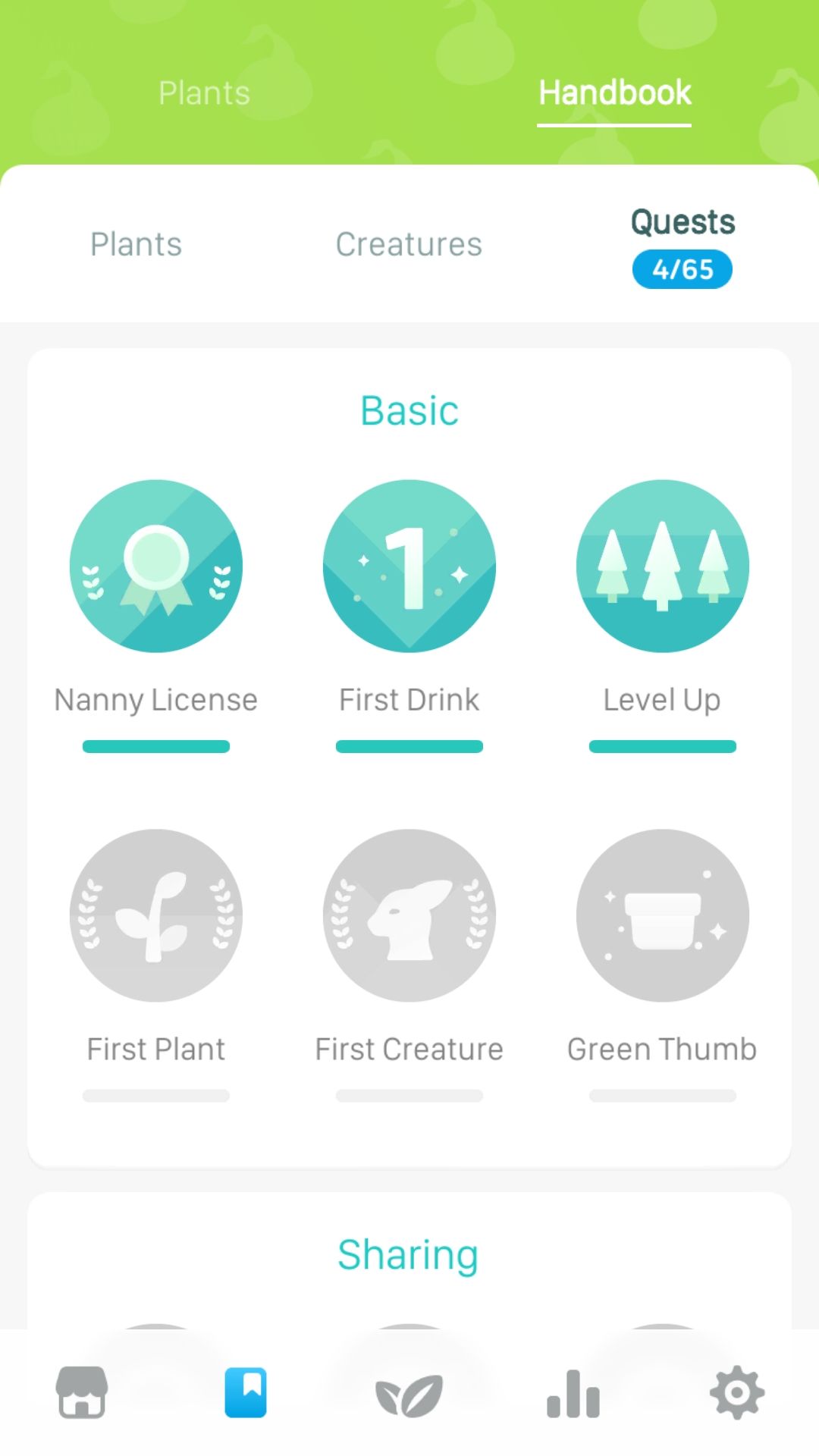Tap the Green Thumb quest badge

pos(662,915)
